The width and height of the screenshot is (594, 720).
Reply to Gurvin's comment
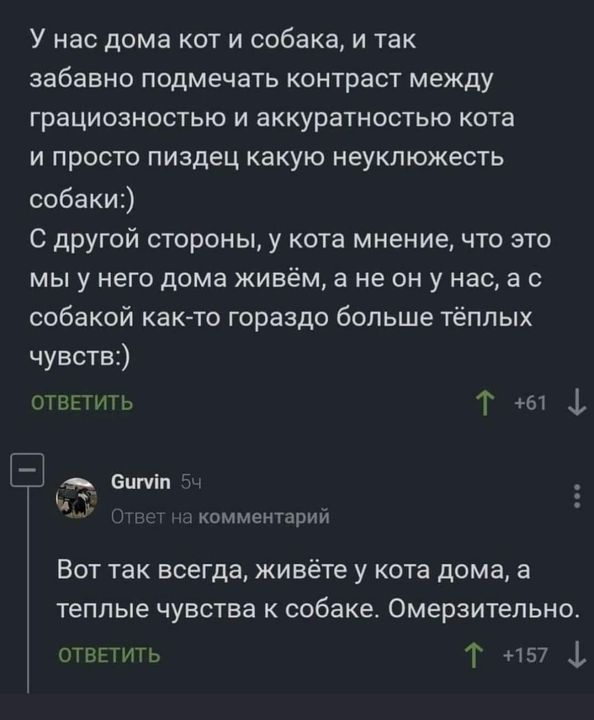point(109,655)
